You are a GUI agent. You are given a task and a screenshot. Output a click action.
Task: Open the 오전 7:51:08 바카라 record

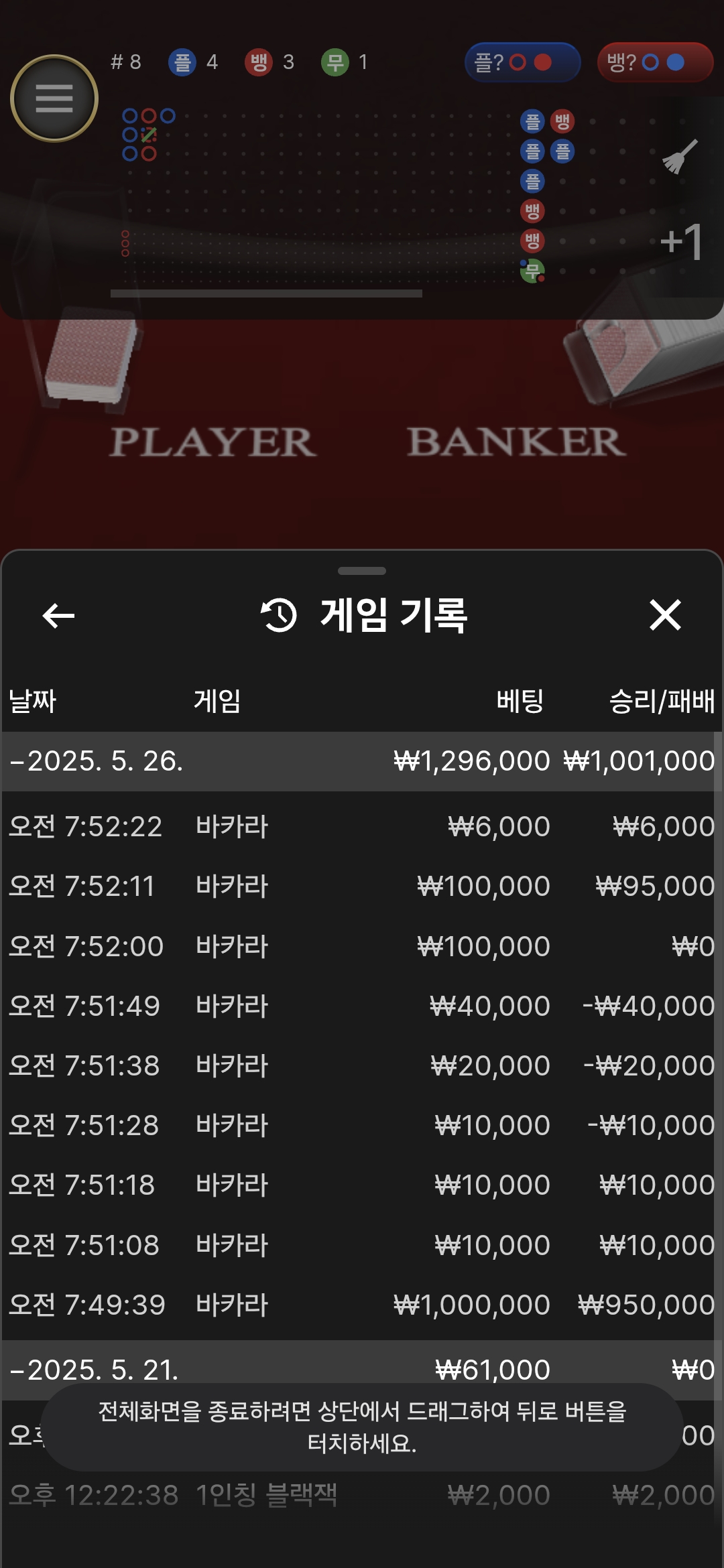tap(362, 1245)
